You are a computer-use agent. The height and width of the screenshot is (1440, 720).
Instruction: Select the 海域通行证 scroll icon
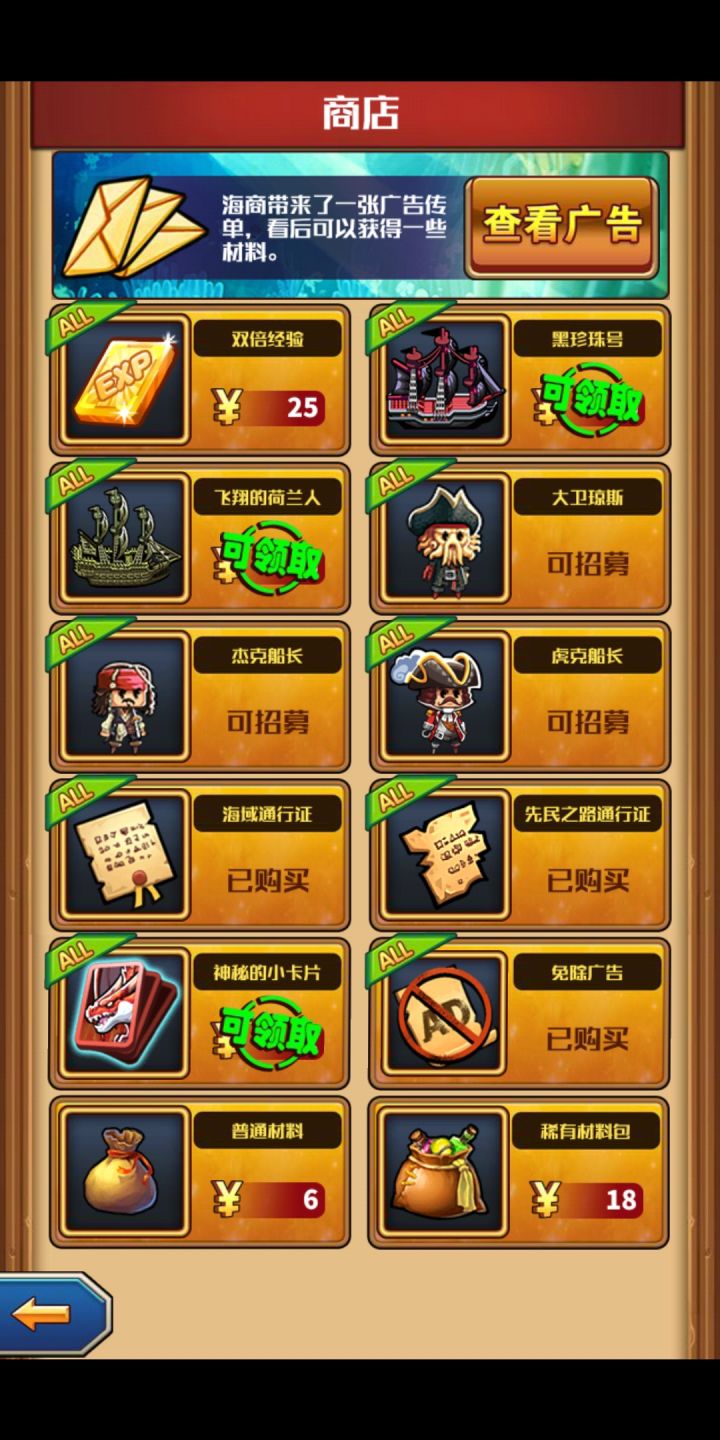123,856
